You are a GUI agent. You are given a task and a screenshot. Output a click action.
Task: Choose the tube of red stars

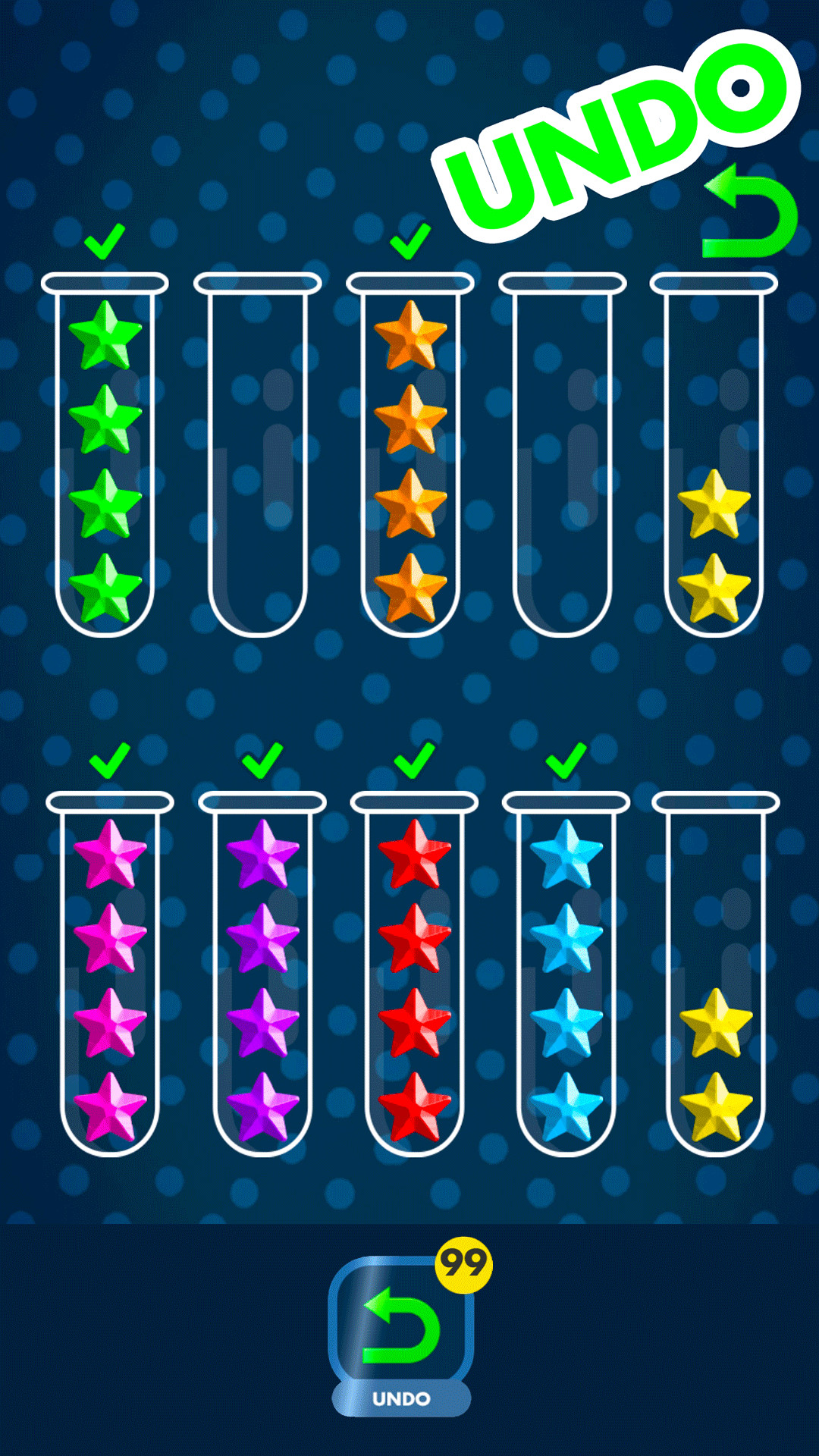pos(415,974)
